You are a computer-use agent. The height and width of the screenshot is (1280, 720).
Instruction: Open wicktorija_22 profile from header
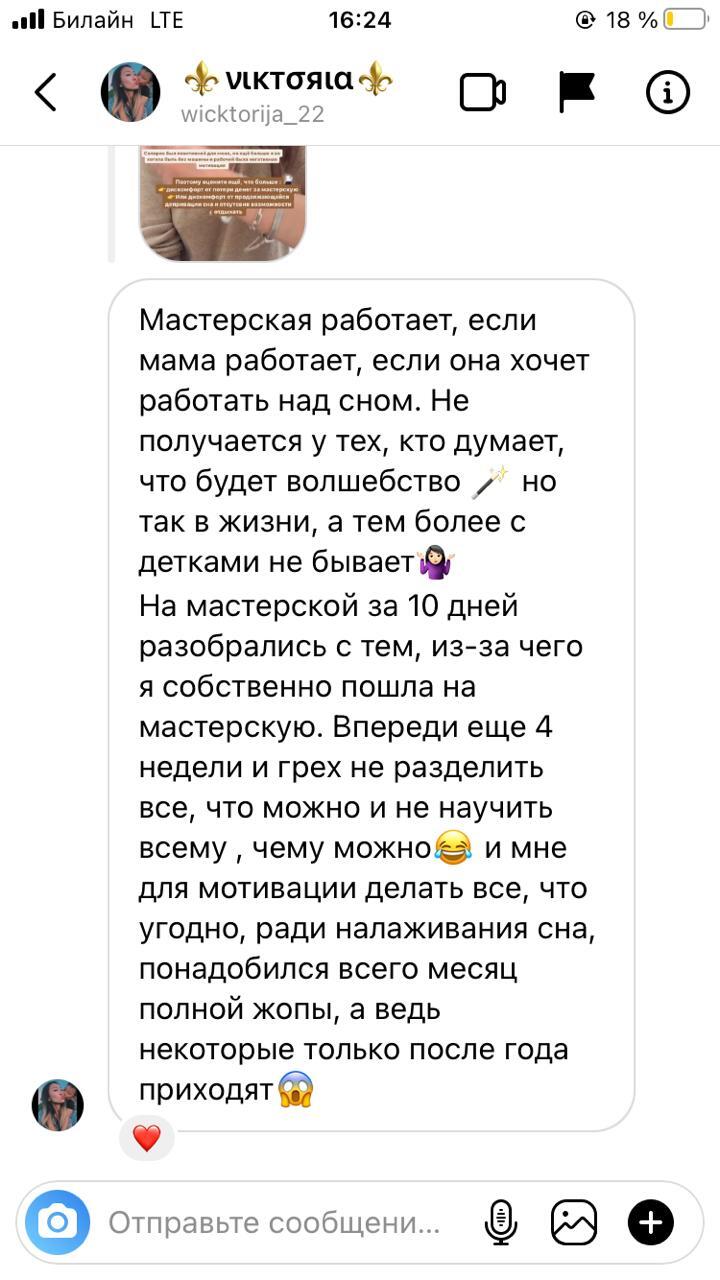[252, 94]
